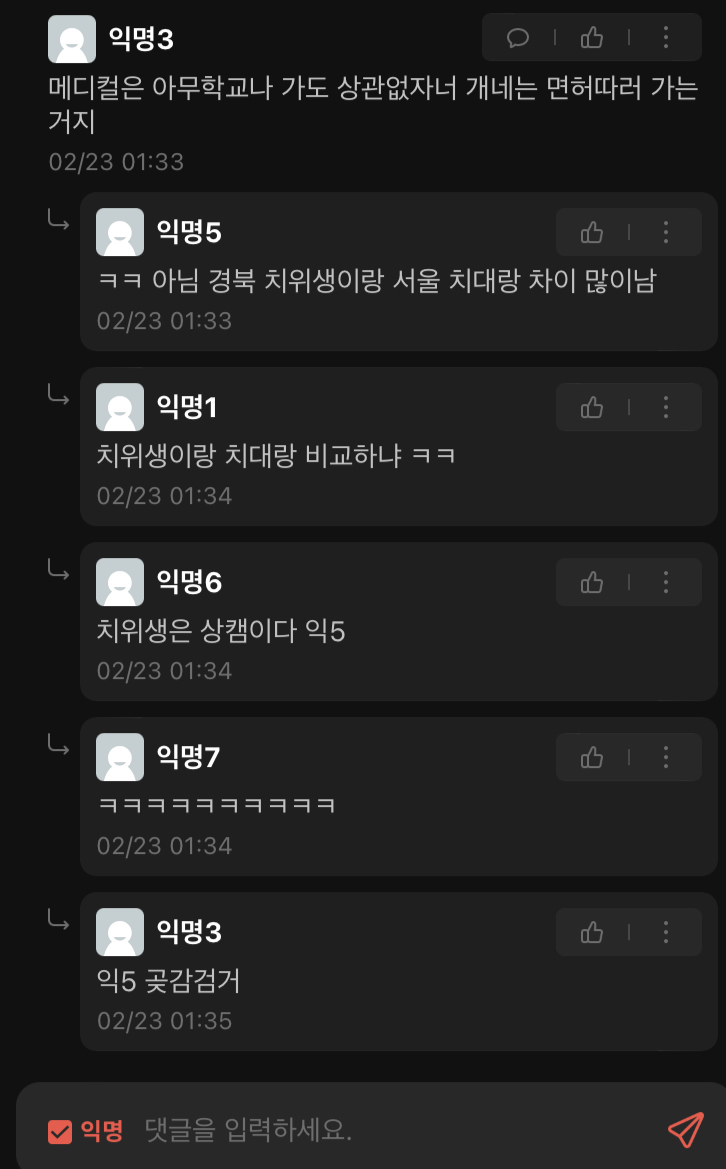Like 익명6's reply
The width and height of the screenshot is (726, 1169).
tap(592, 583)
